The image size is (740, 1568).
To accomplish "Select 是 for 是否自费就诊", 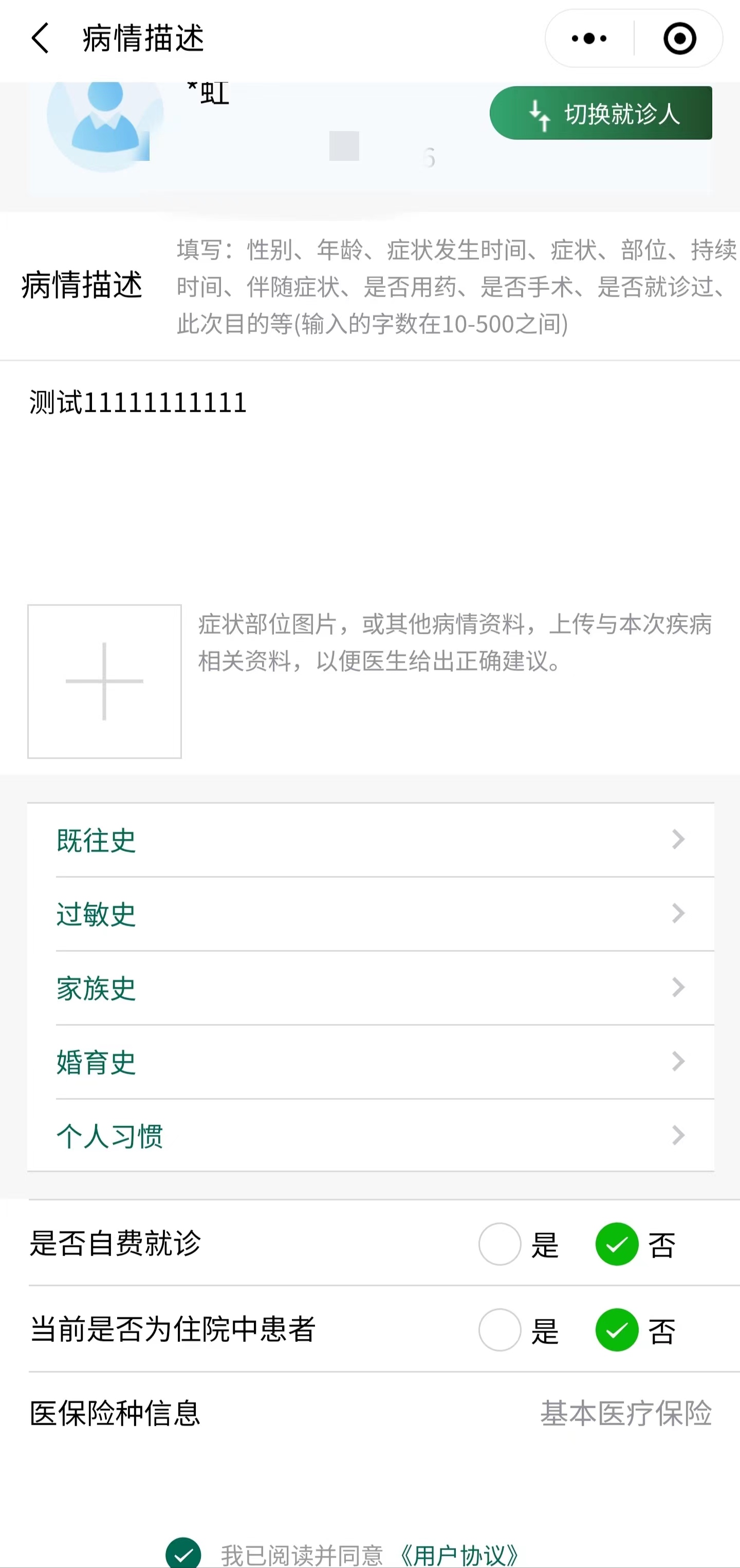I will 499,1244.
